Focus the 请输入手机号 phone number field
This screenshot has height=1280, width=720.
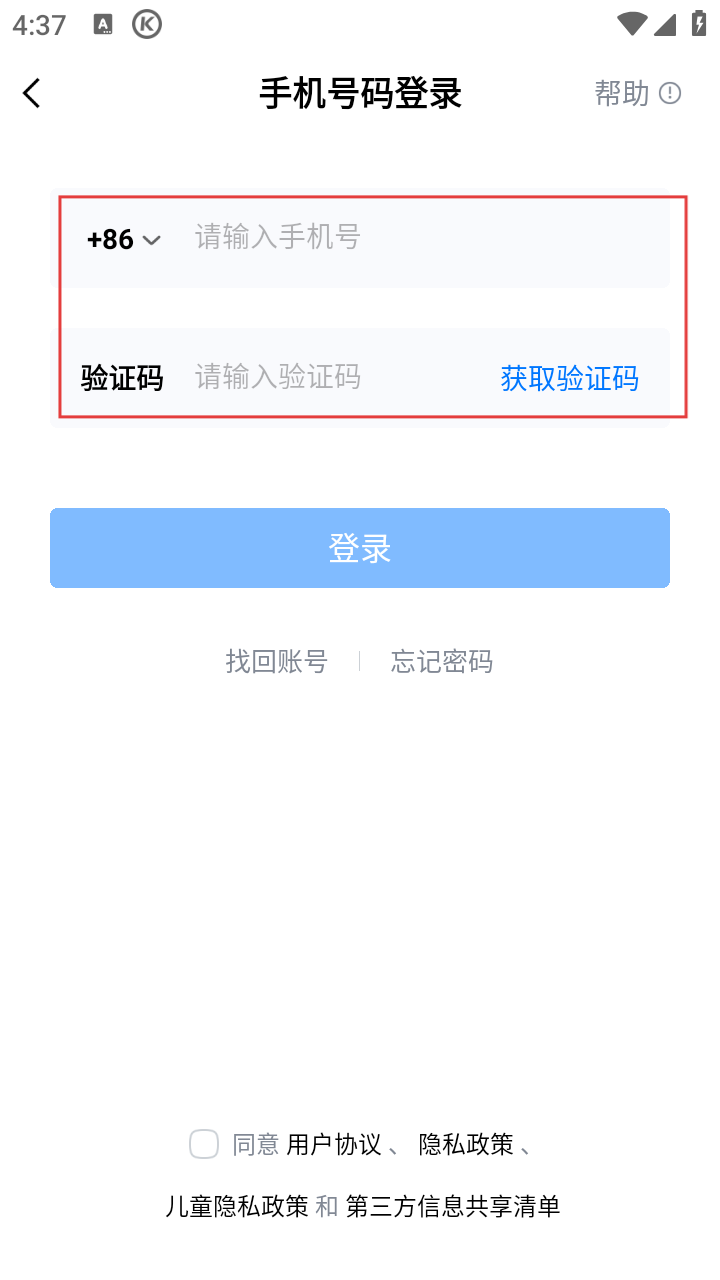(x=420, y=238)
